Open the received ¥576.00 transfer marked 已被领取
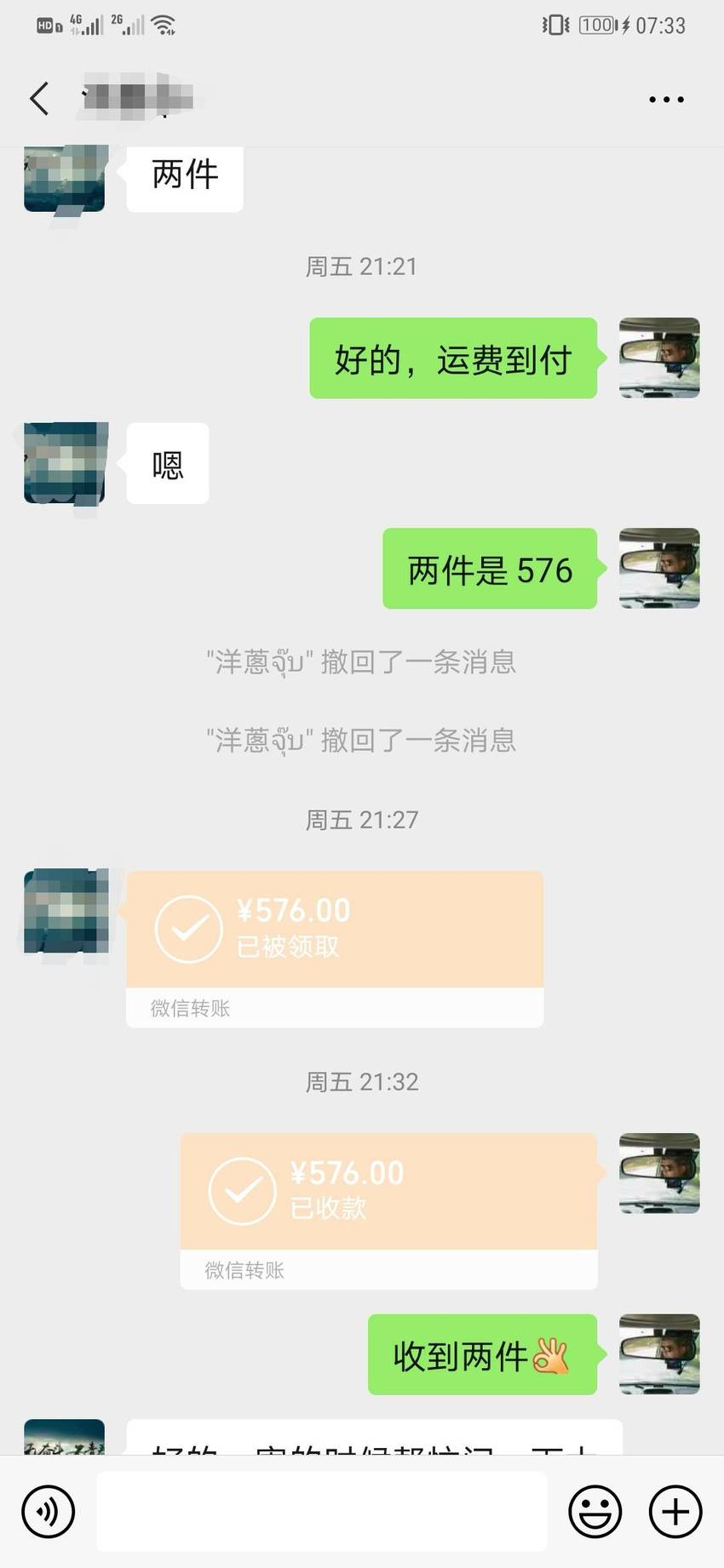This screenshot has width=724, height=1568. click(x=335, y=948)
